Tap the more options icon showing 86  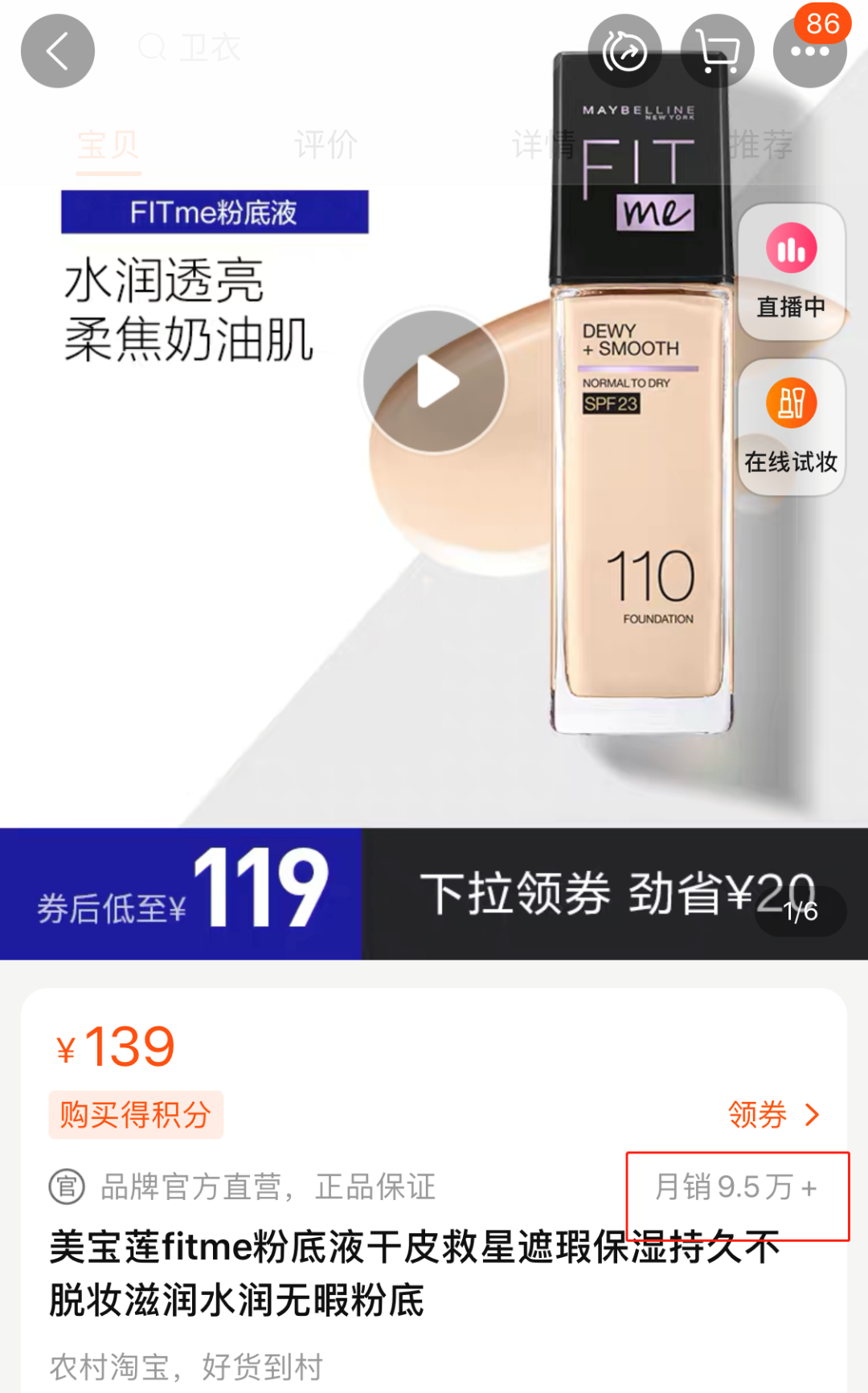[x=810, y=50]
